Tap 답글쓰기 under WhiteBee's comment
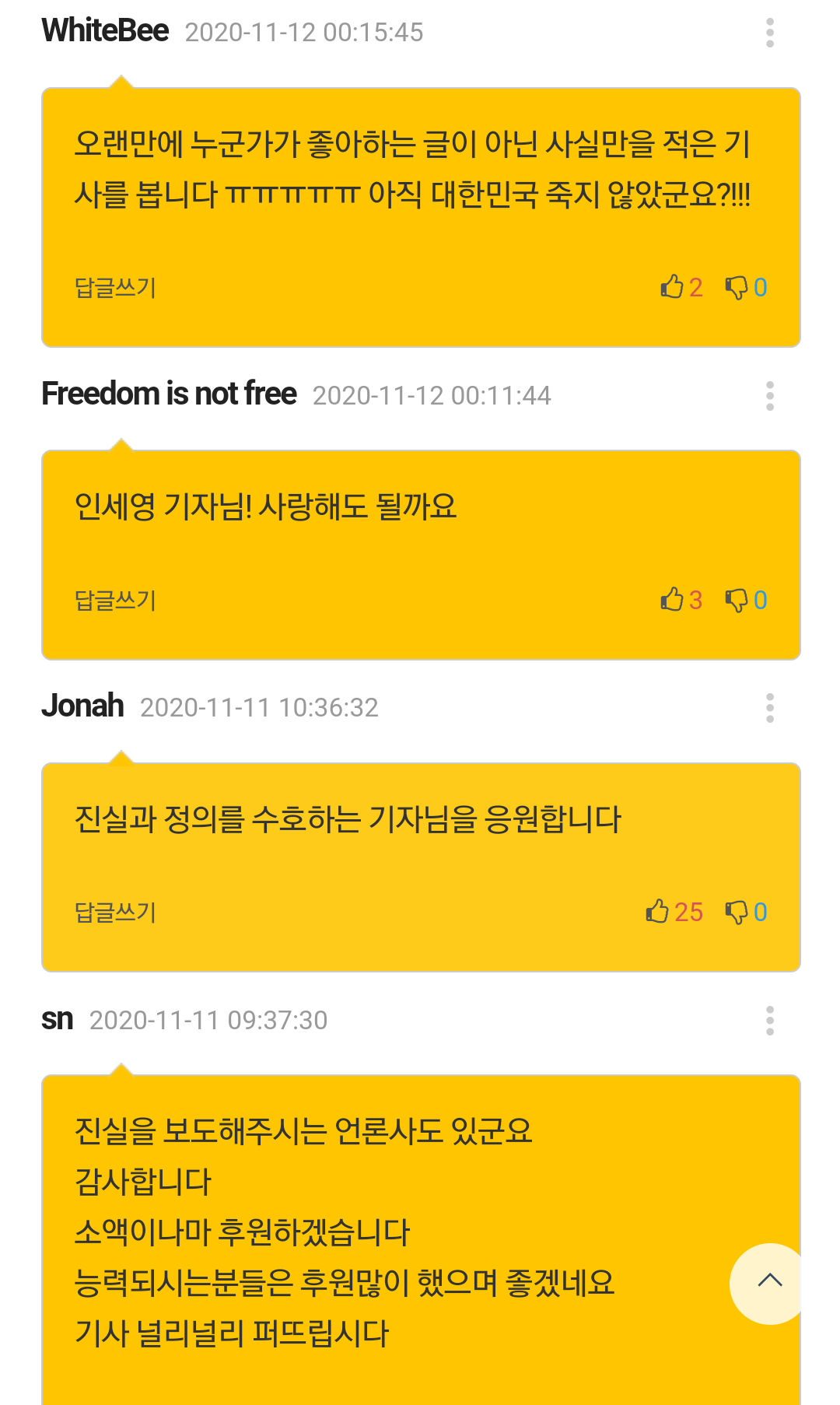840x1405 pixels. [115, 288]
